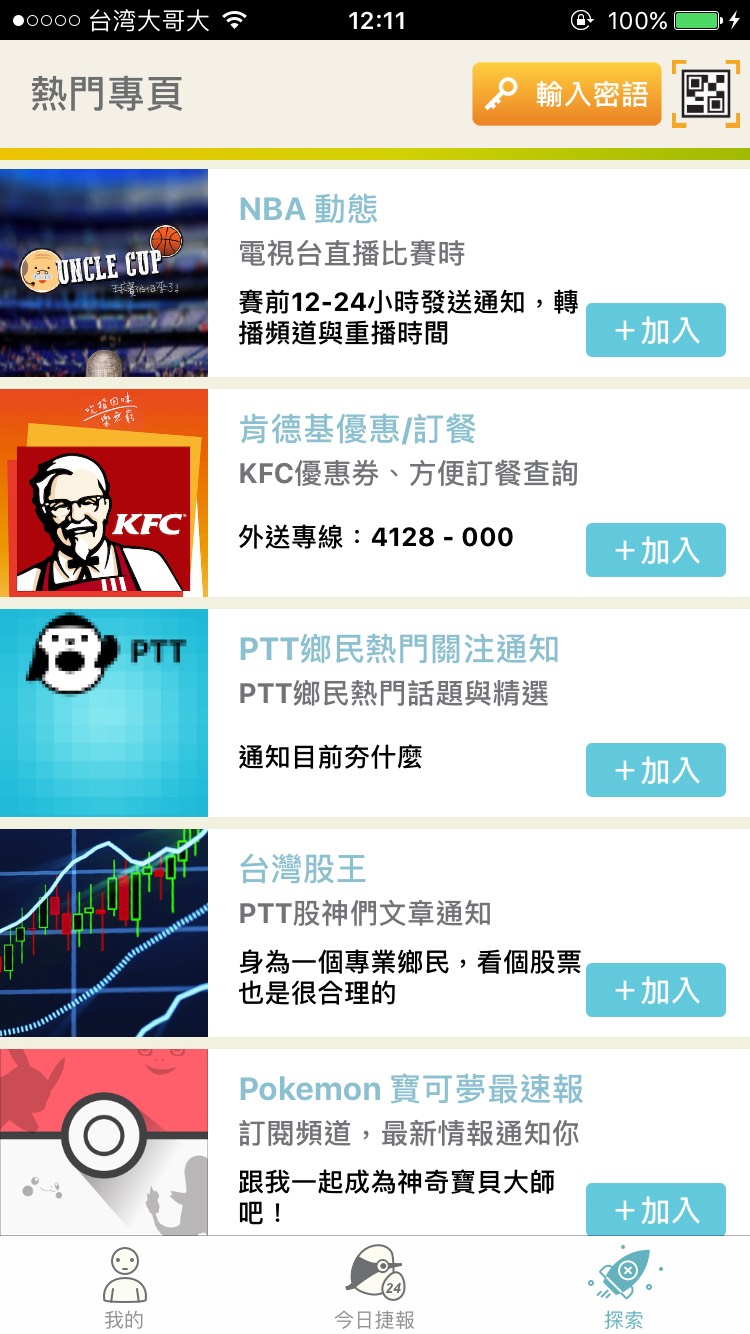
Task: Join PTT鄉民熱門關注通知
Action: click(655, 770)
